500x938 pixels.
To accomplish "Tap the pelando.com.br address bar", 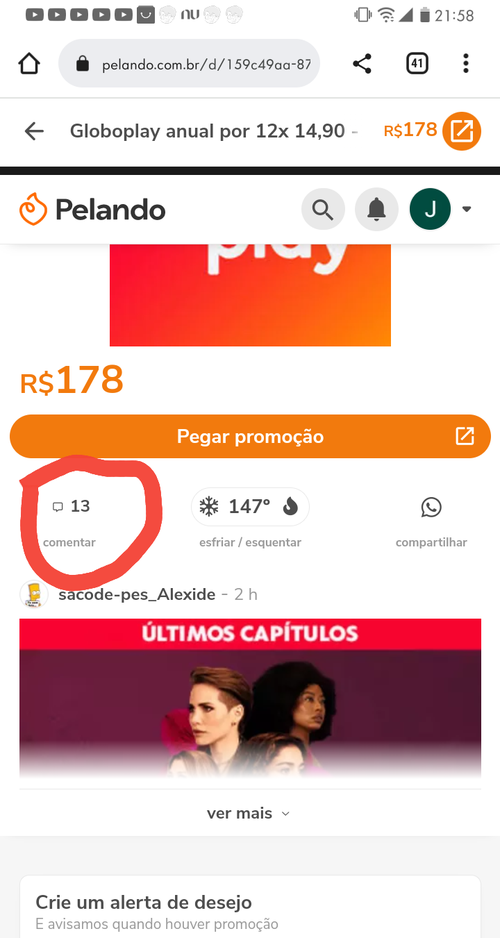I will pyautogui.click(x=189, y=64).
